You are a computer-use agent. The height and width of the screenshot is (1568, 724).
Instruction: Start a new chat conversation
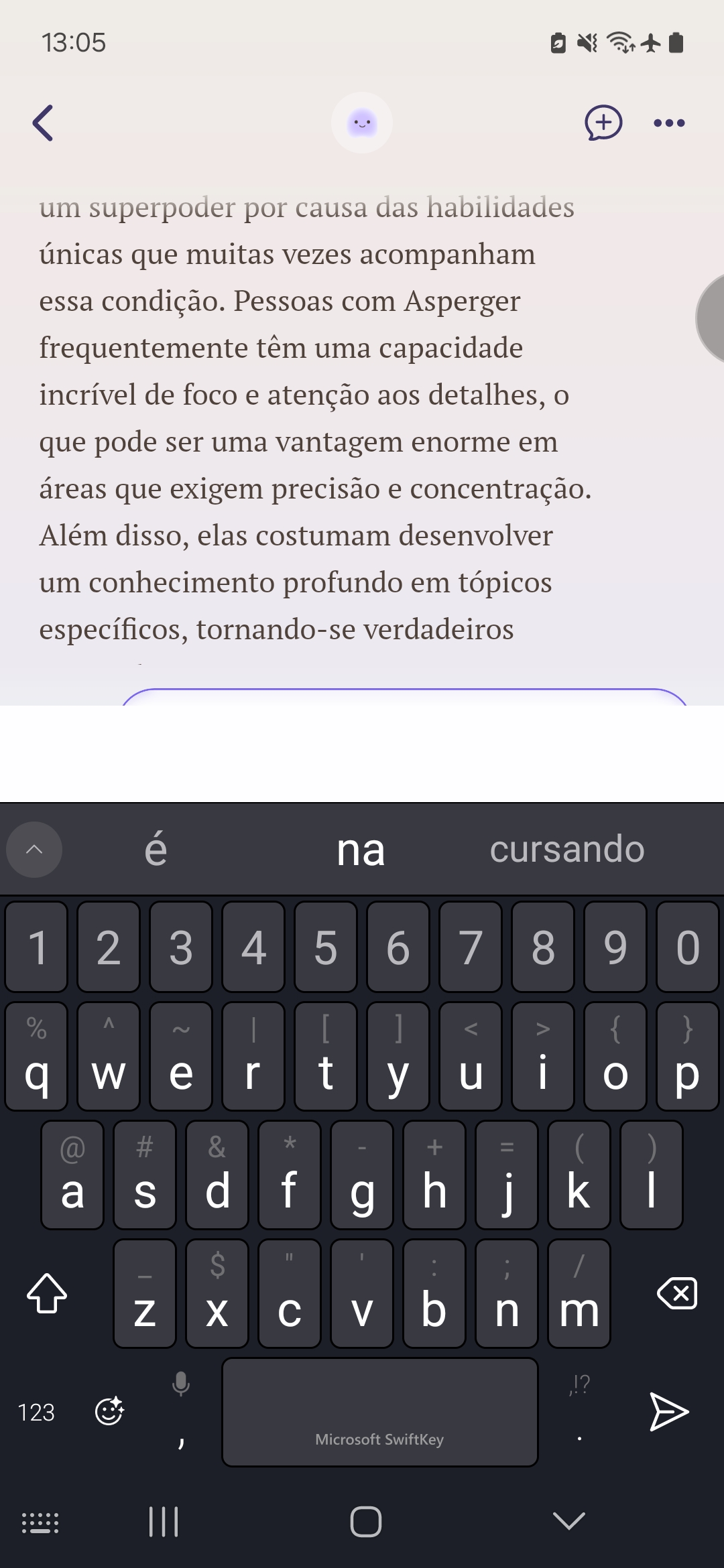coord(603,123)
